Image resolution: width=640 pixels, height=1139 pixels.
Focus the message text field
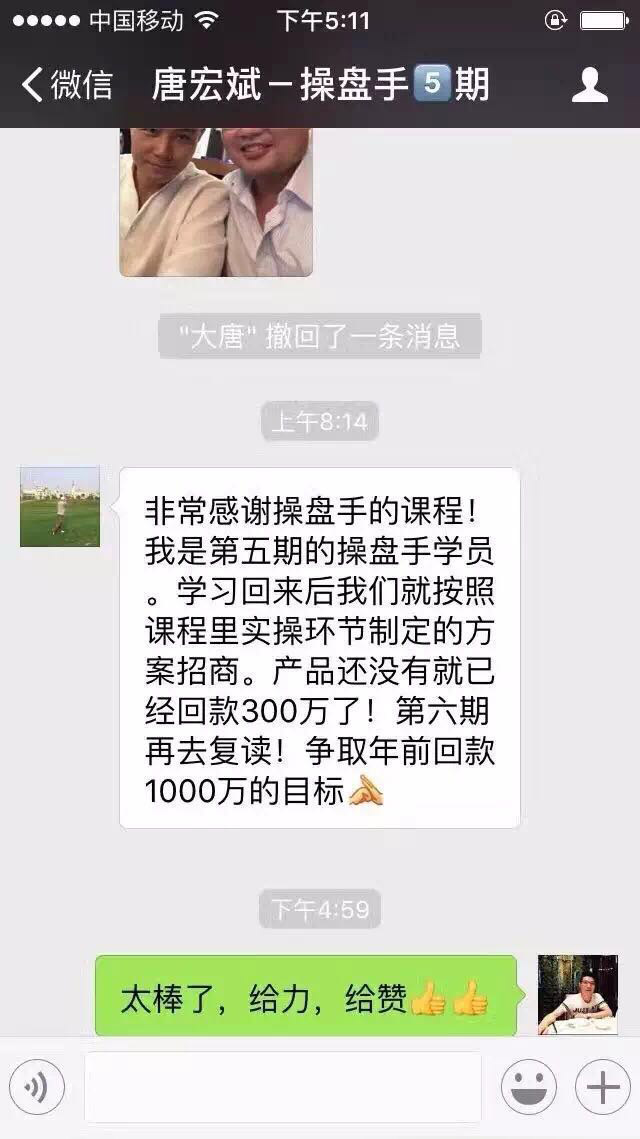pos(283,1087)
